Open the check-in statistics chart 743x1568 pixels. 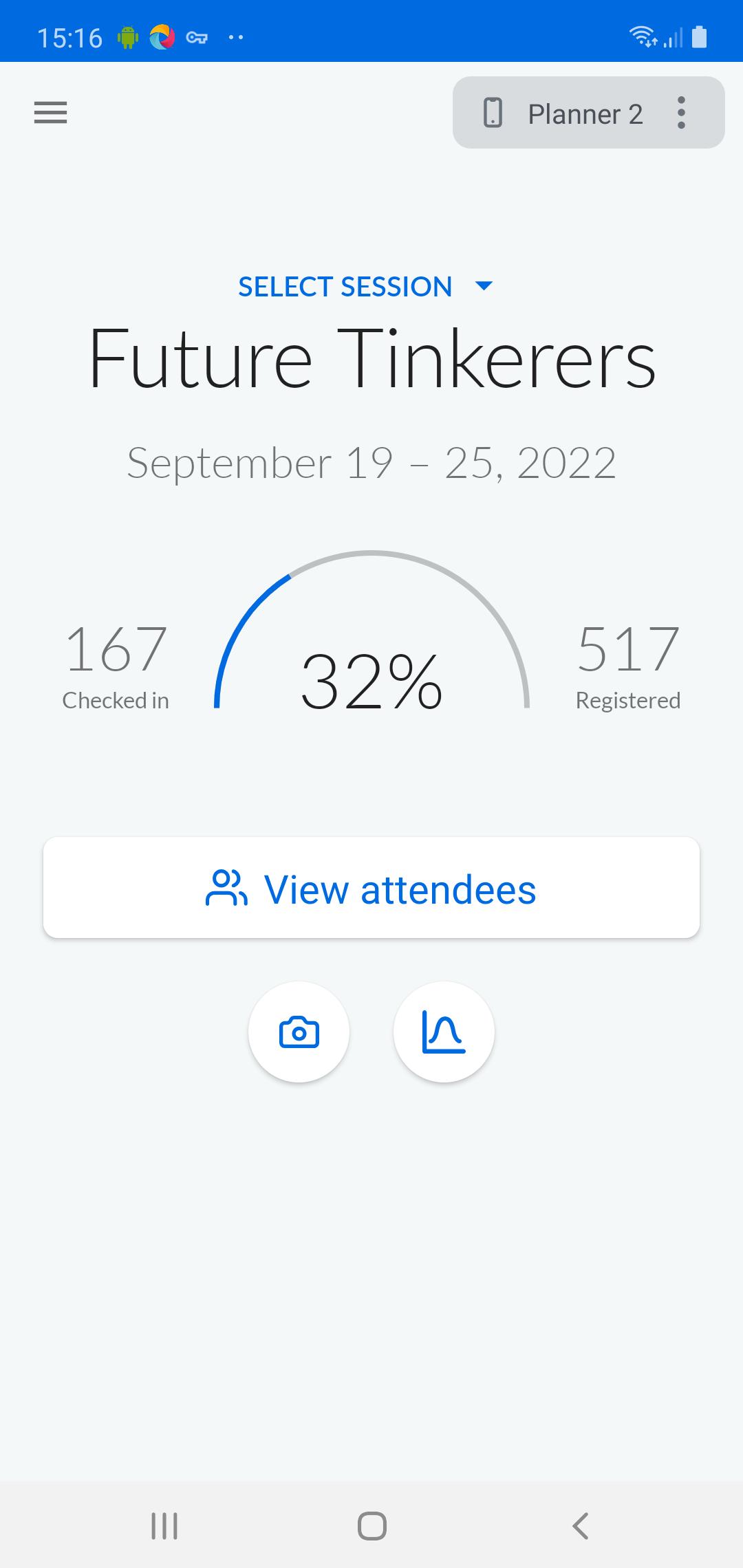coord(444,1032)
